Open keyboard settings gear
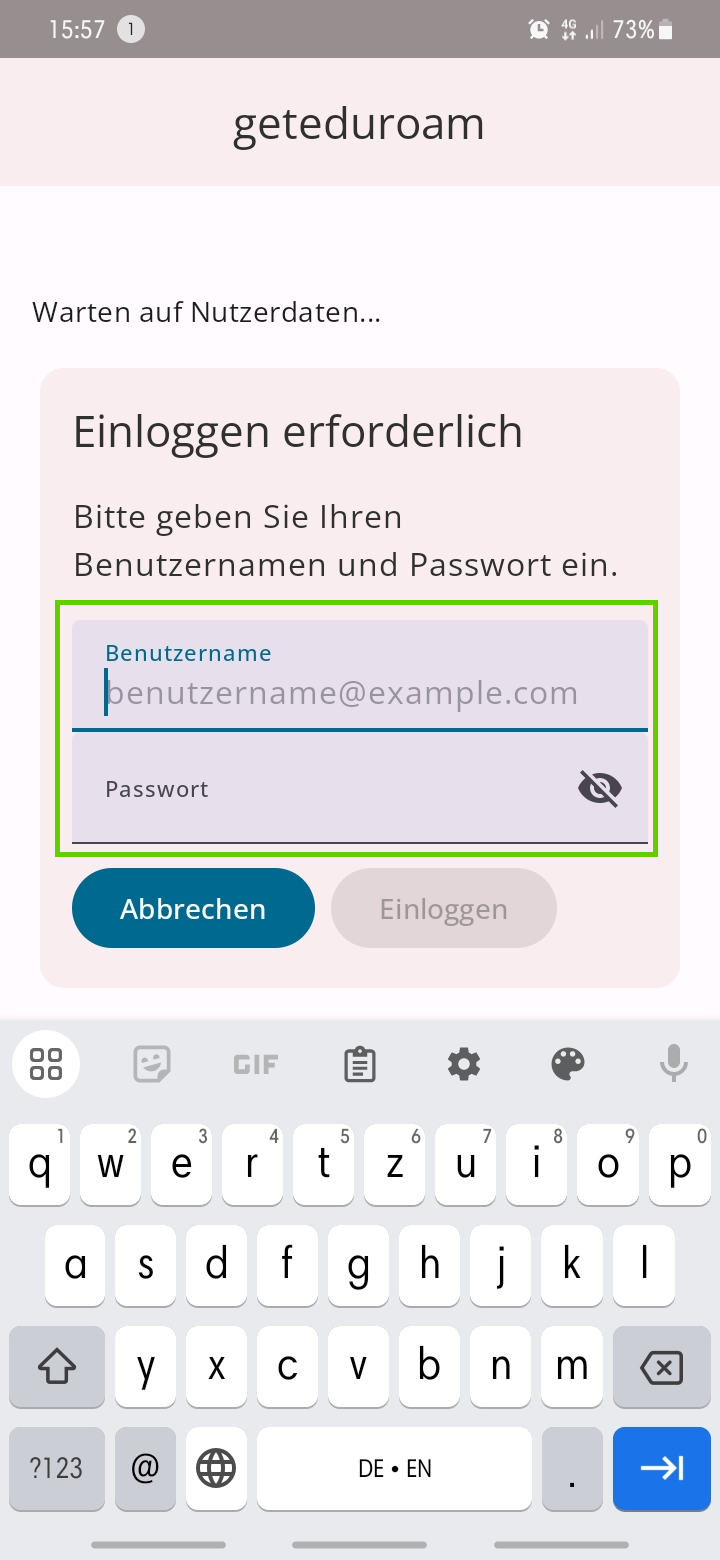The image size is (720, 1560). (x=464, y=1064)
